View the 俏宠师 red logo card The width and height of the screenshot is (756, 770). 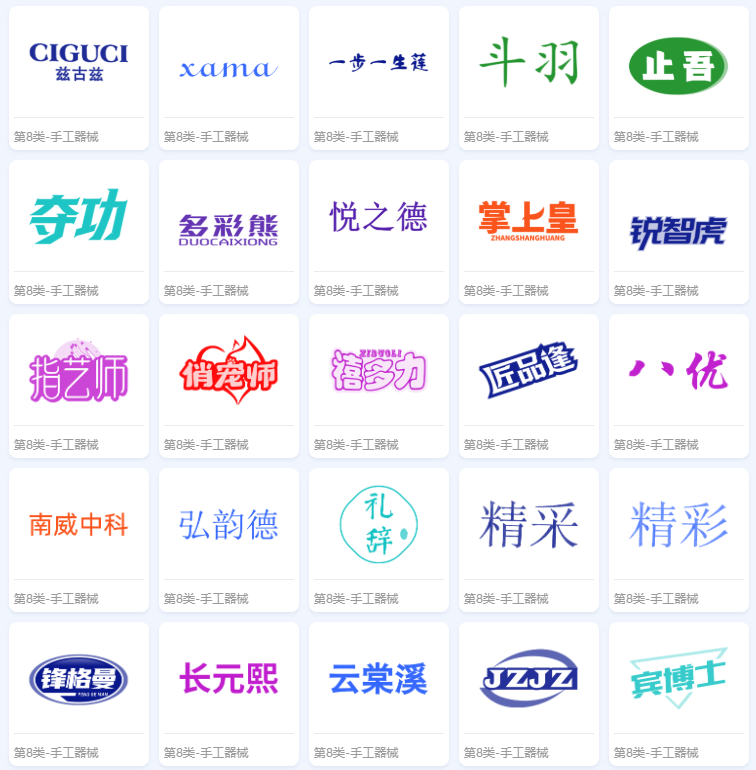(229, 386)
